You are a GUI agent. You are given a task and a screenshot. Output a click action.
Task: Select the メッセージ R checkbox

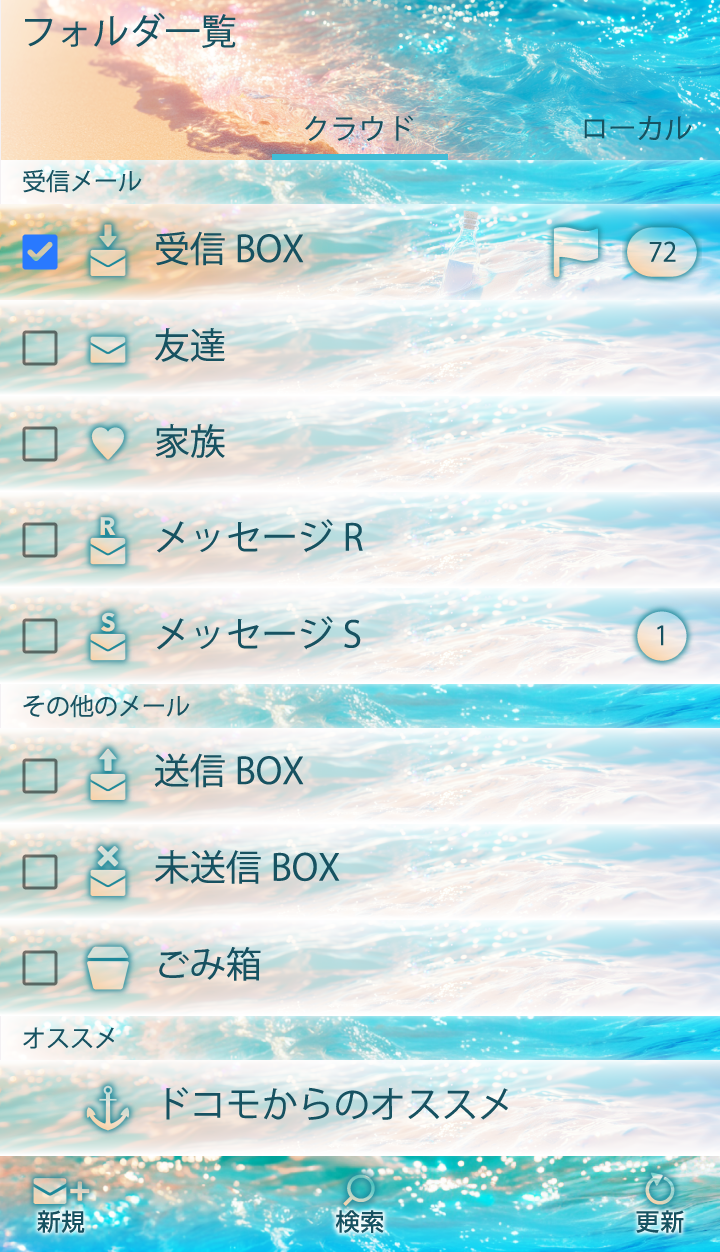tap(40, 540)
